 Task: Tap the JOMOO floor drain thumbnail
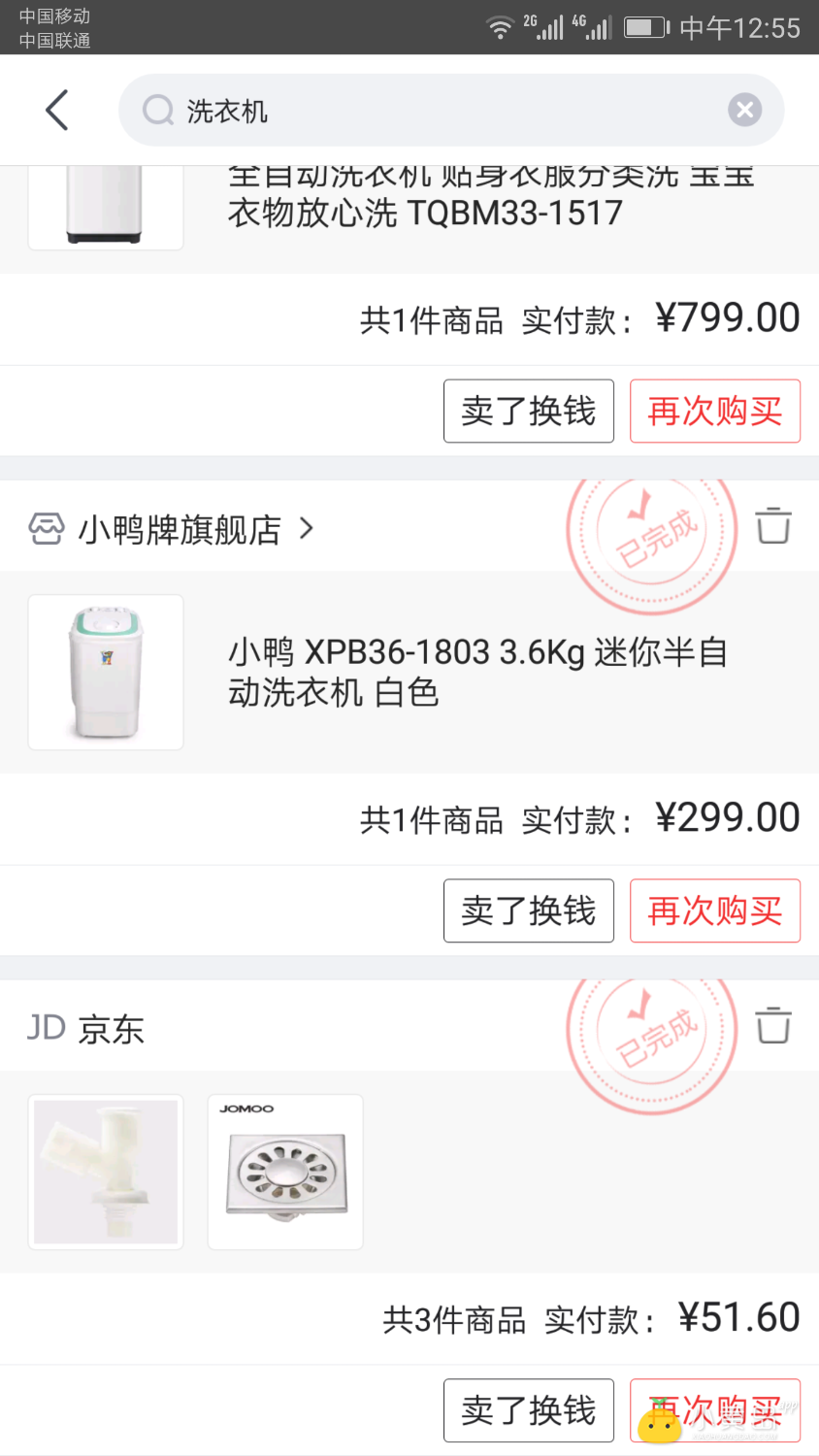pyautogui.click(x=284, y=1172)
